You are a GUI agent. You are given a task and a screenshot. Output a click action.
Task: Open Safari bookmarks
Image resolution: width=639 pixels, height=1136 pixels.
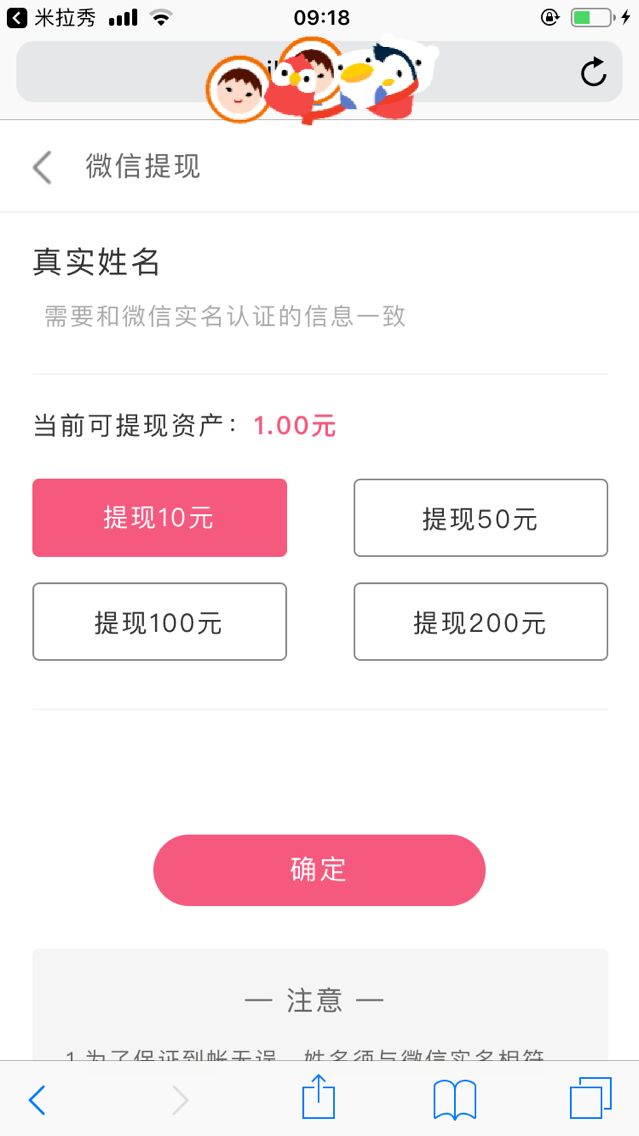pos(455,1100)
